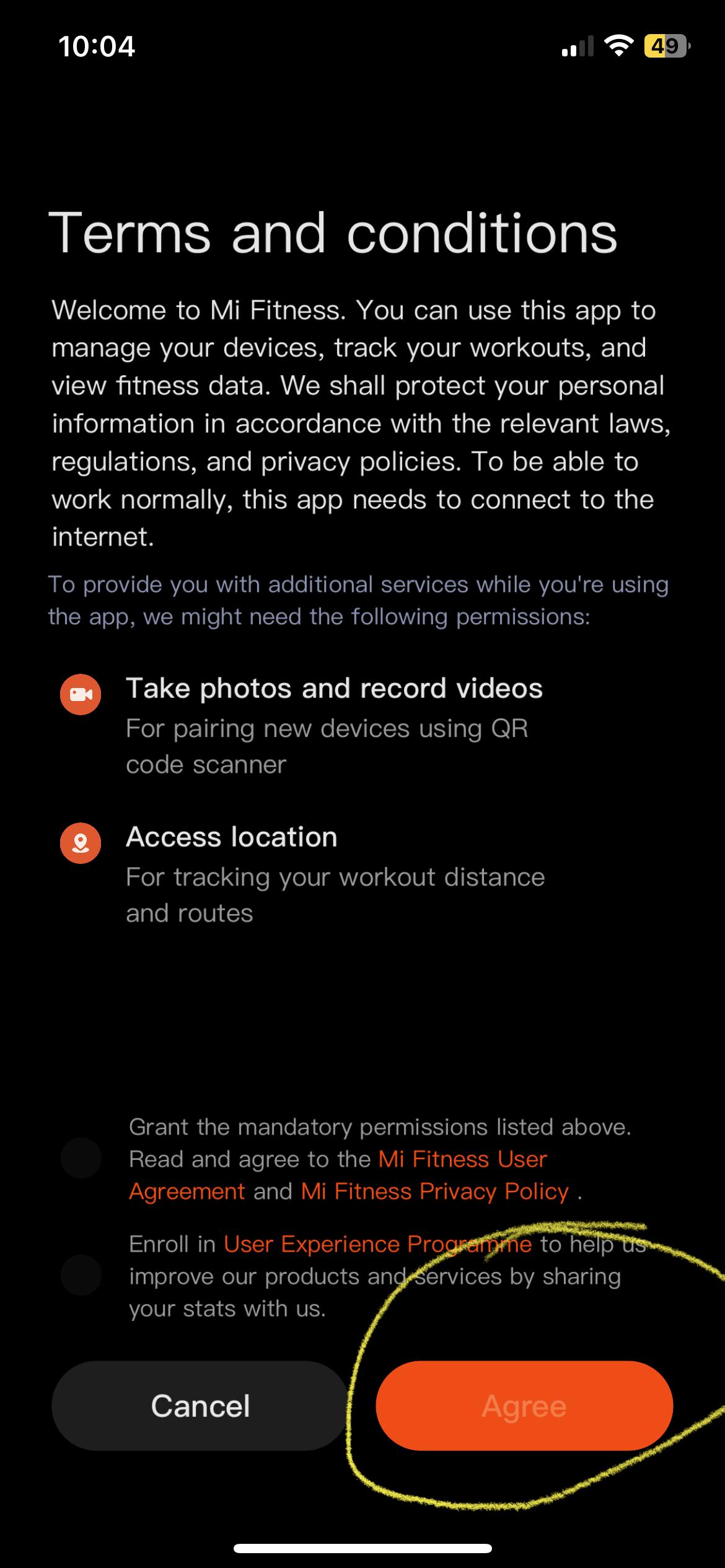
Task: Open the User Experience Programme link
Action: pyautogui.click(x=377, y=1244)
